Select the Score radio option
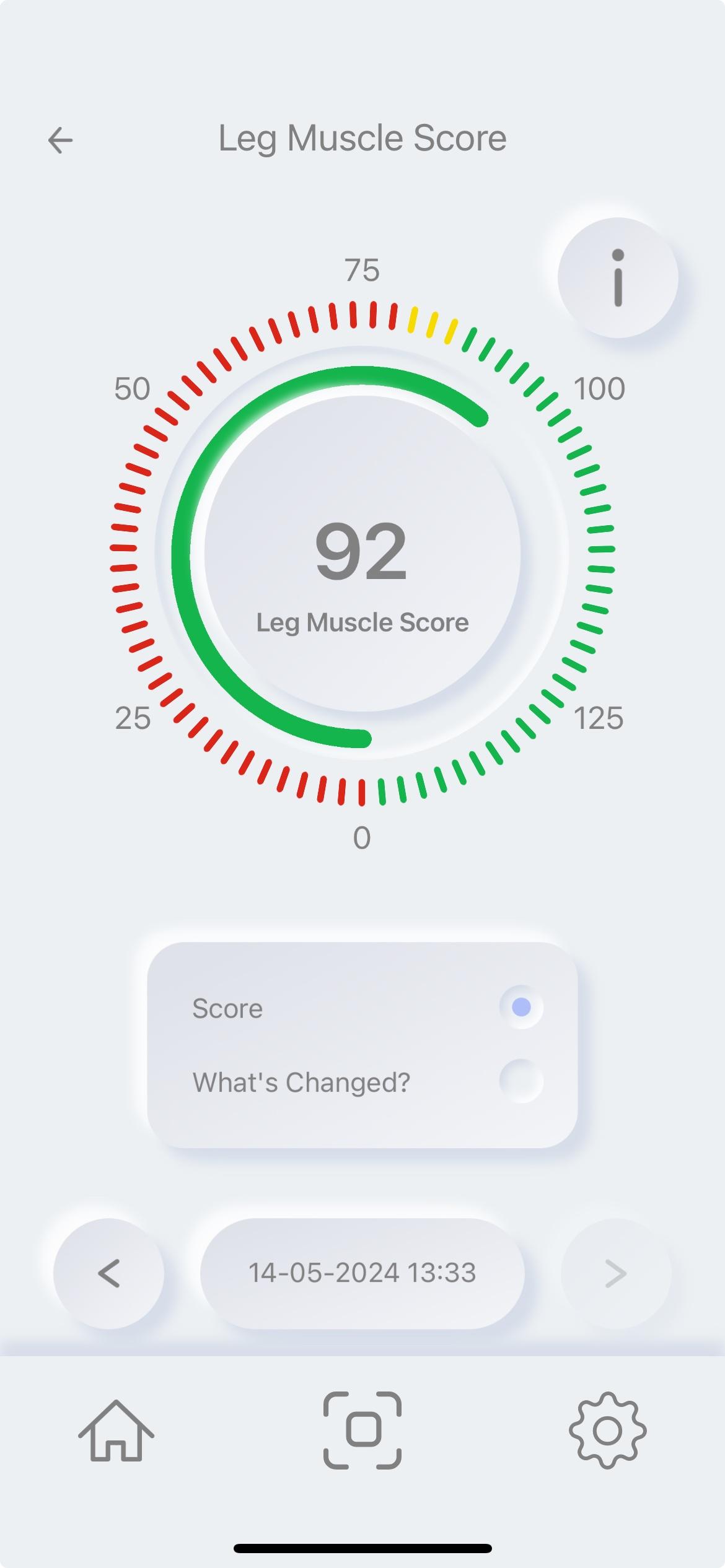 coord(521,1007)
